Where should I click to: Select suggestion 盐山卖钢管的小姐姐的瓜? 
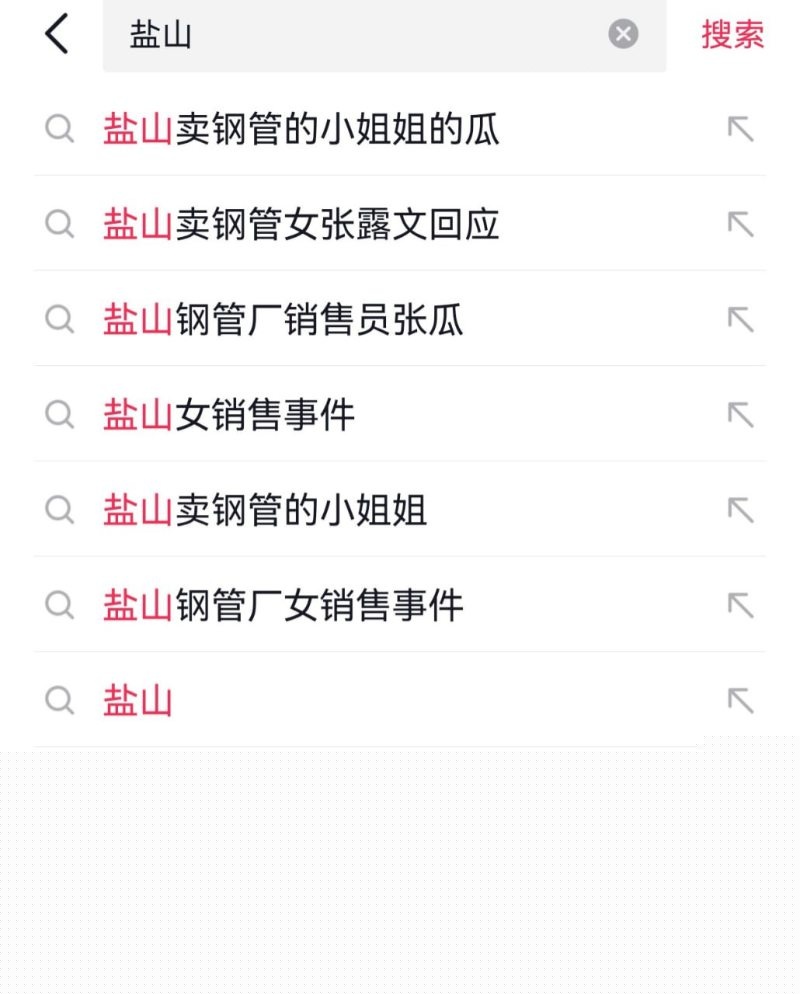[300, 129]
